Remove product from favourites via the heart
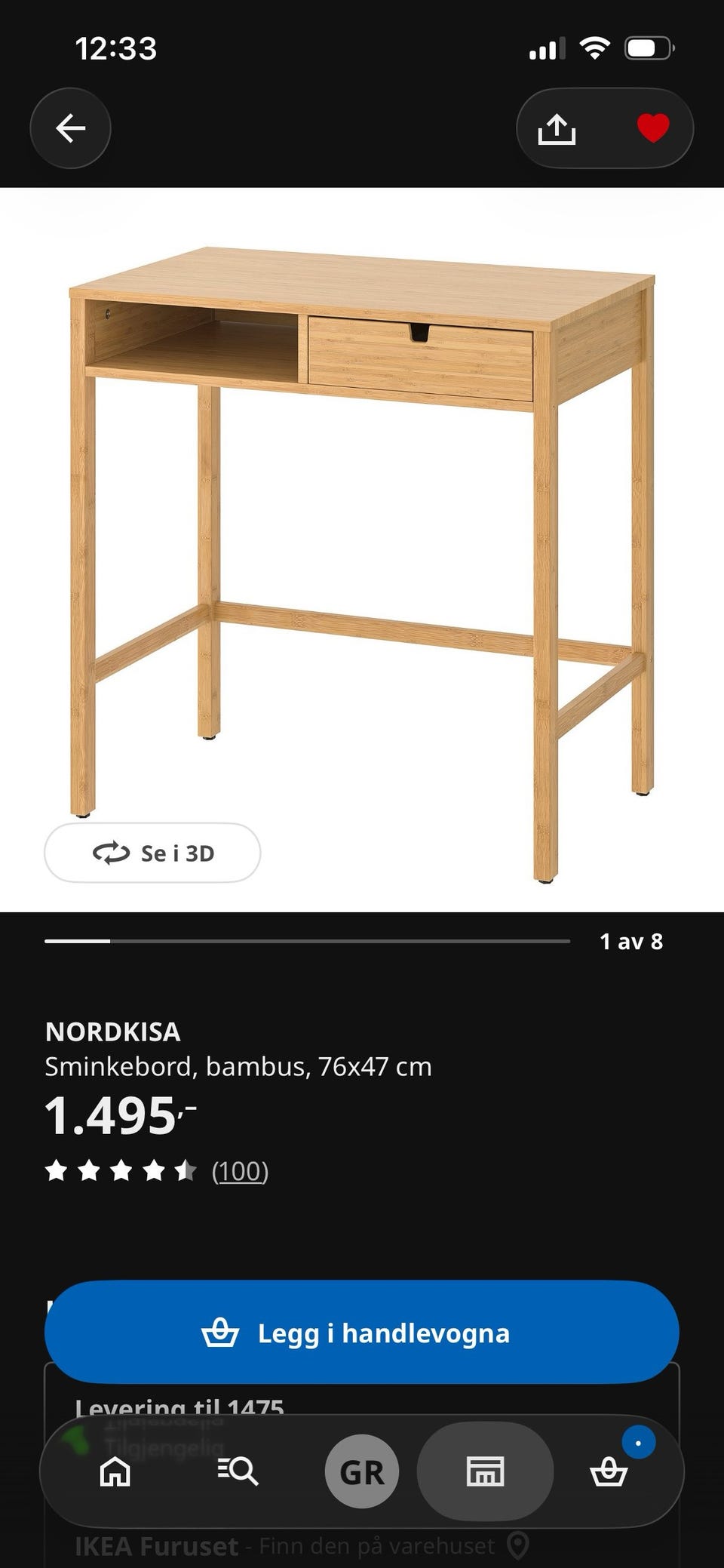724x1568 pixels. coord(653,128)
